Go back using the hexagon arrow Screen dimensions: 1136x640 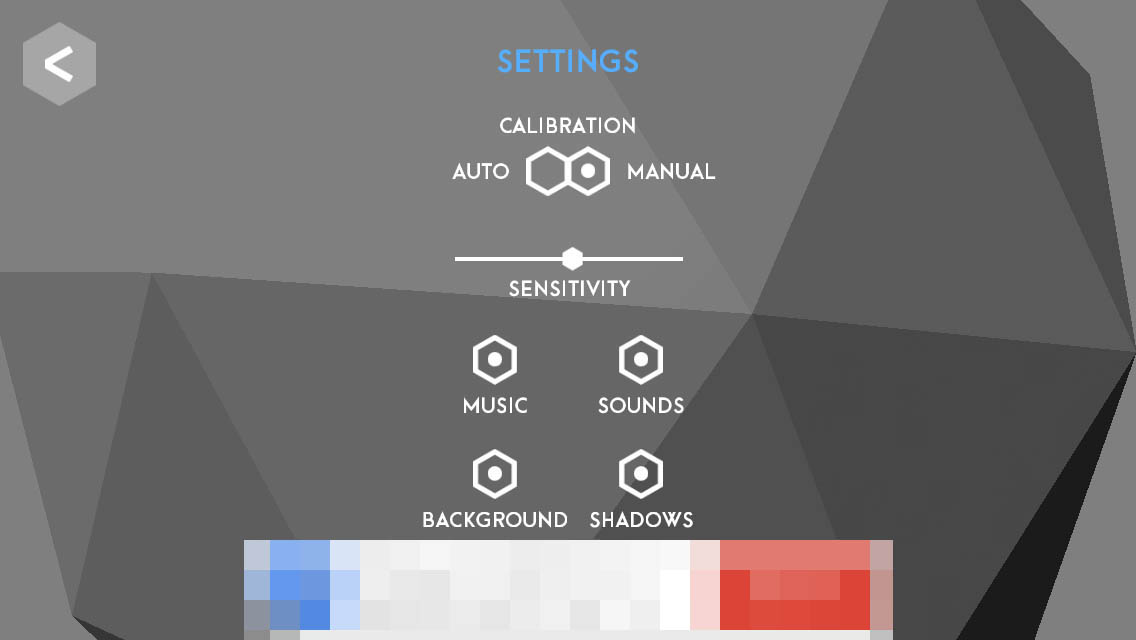click(x=60, y=65)
